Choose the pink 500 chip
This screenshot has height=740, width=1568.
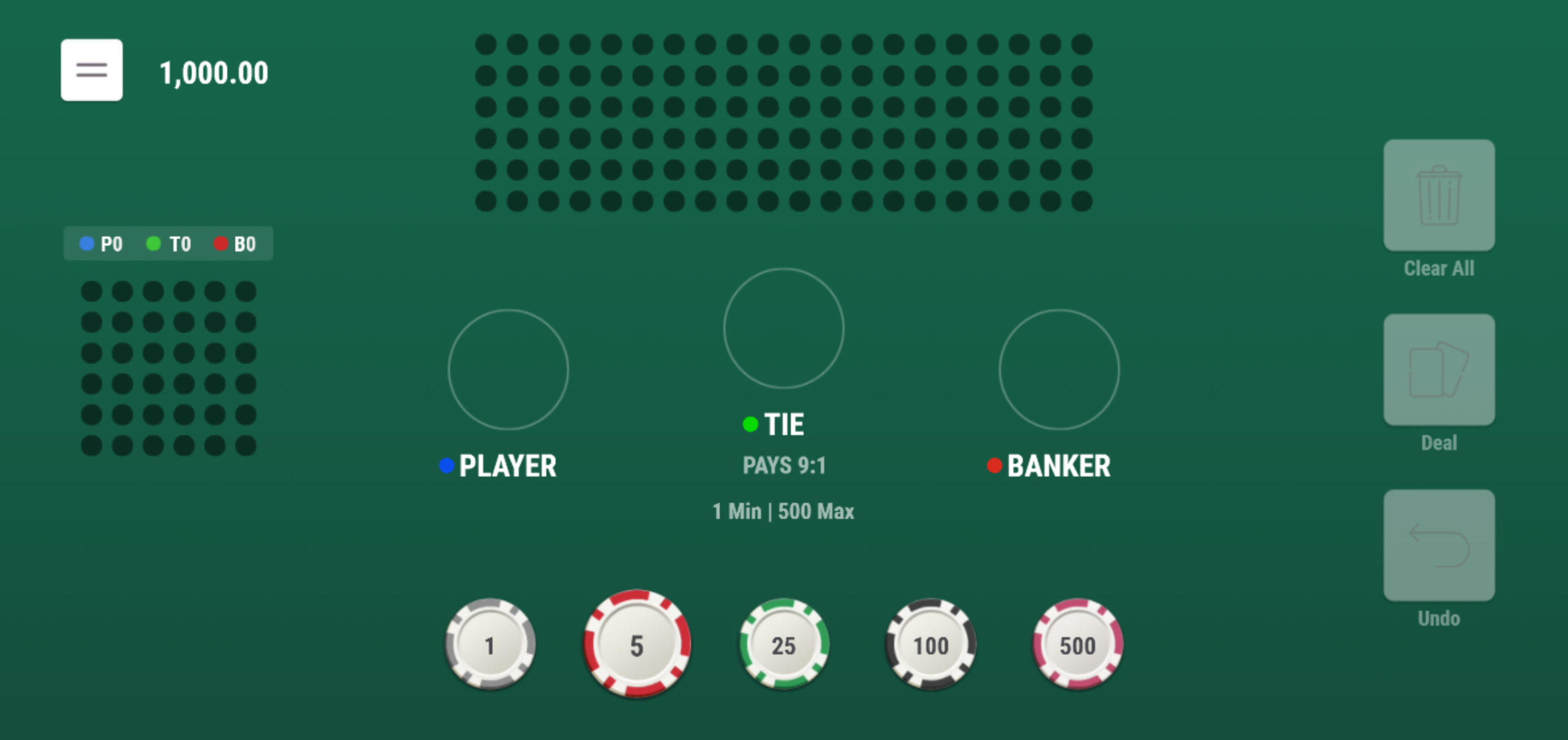click(x=1078, y=644)
